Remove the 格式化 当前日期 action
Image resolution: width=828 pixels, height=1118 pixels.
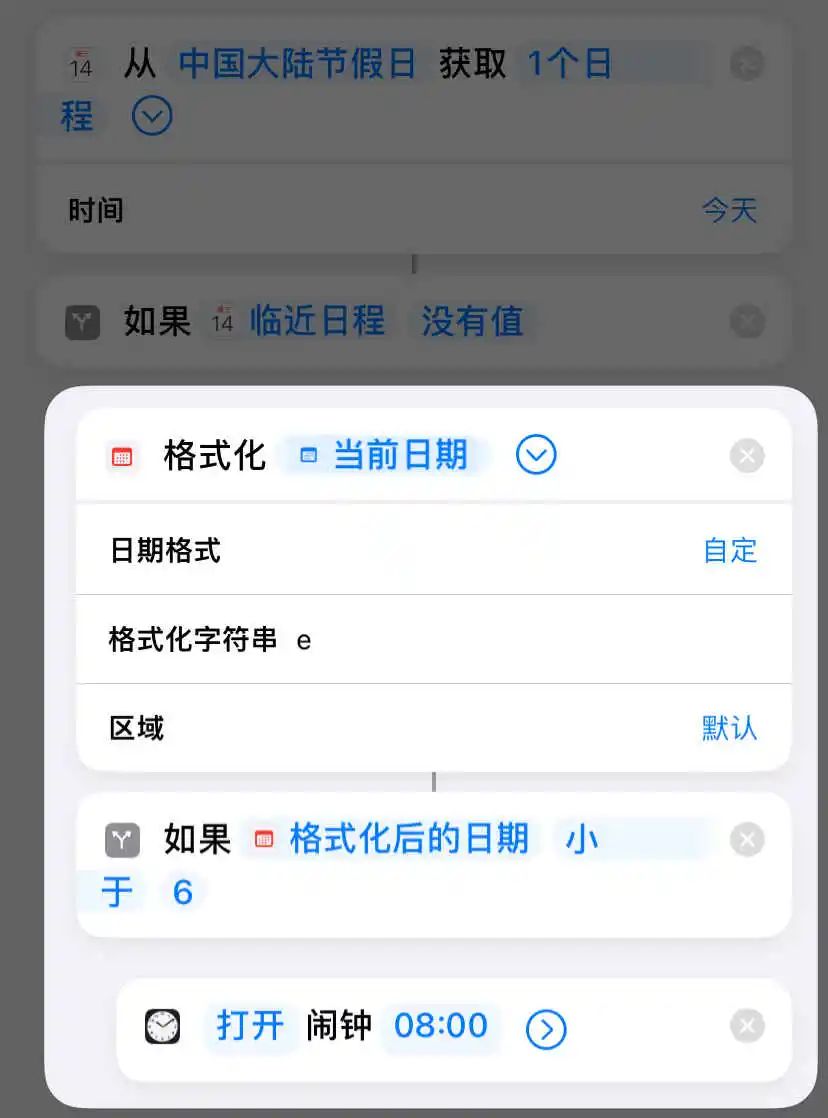[747, 457]
